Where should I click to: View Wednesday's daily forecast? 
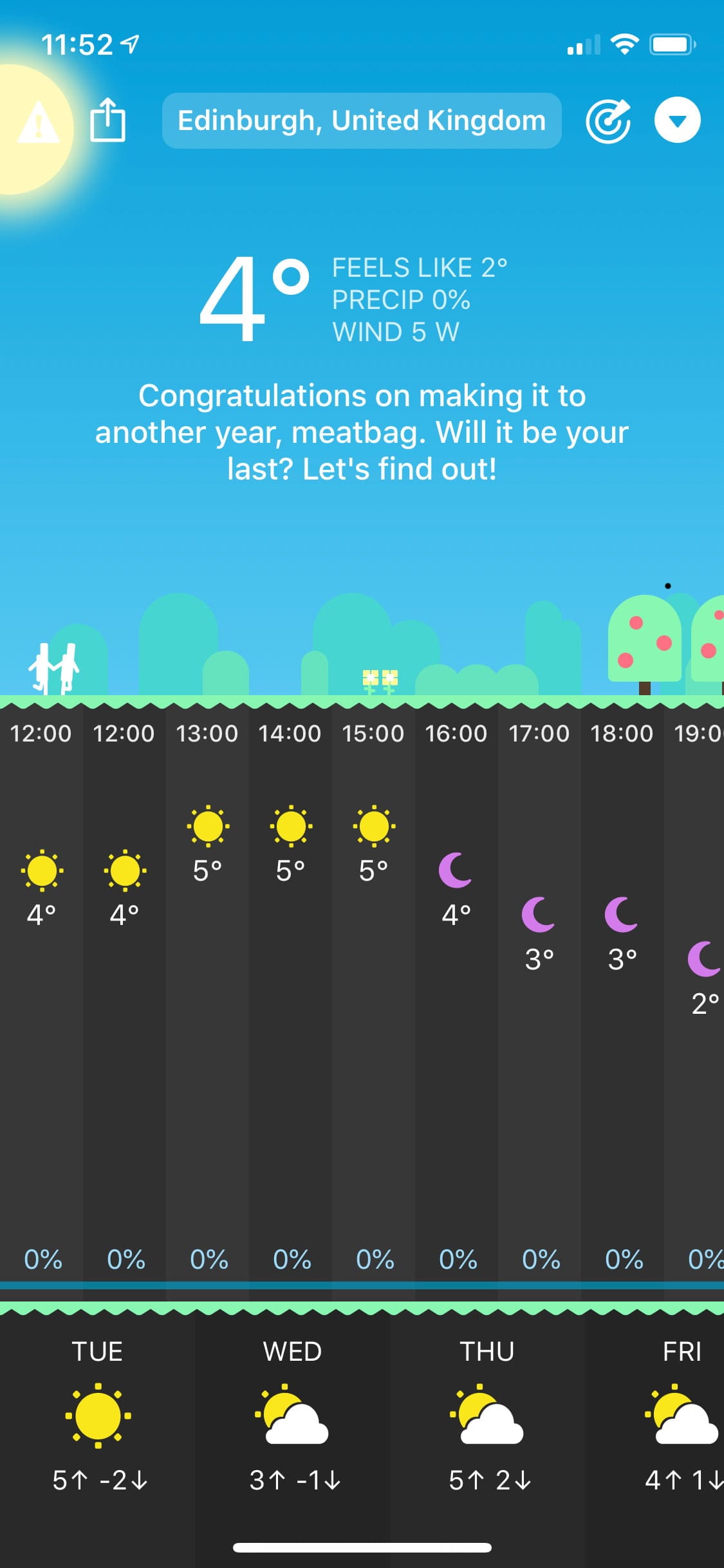tap(293, 1416)
